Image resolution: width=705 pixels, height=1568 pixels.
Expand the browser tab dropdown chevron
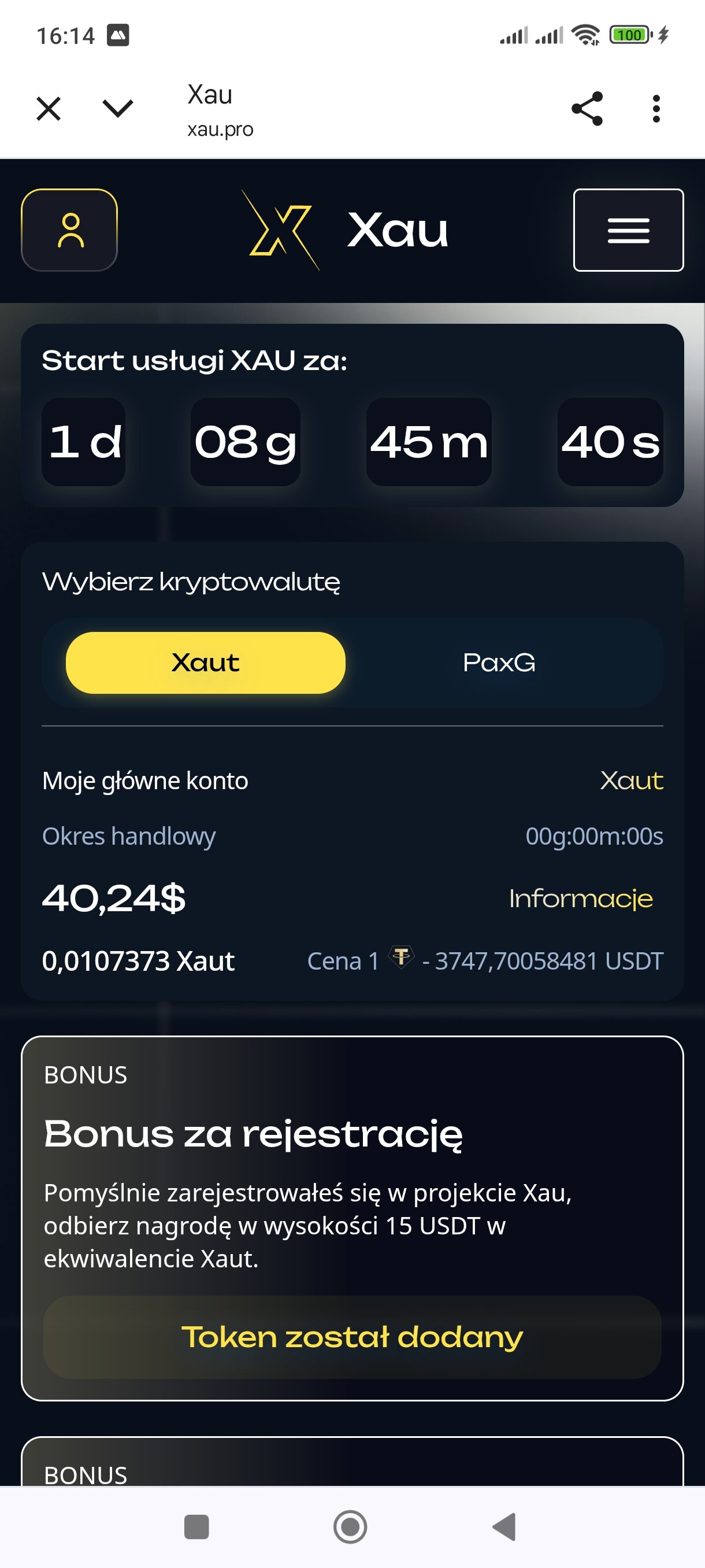117,108
